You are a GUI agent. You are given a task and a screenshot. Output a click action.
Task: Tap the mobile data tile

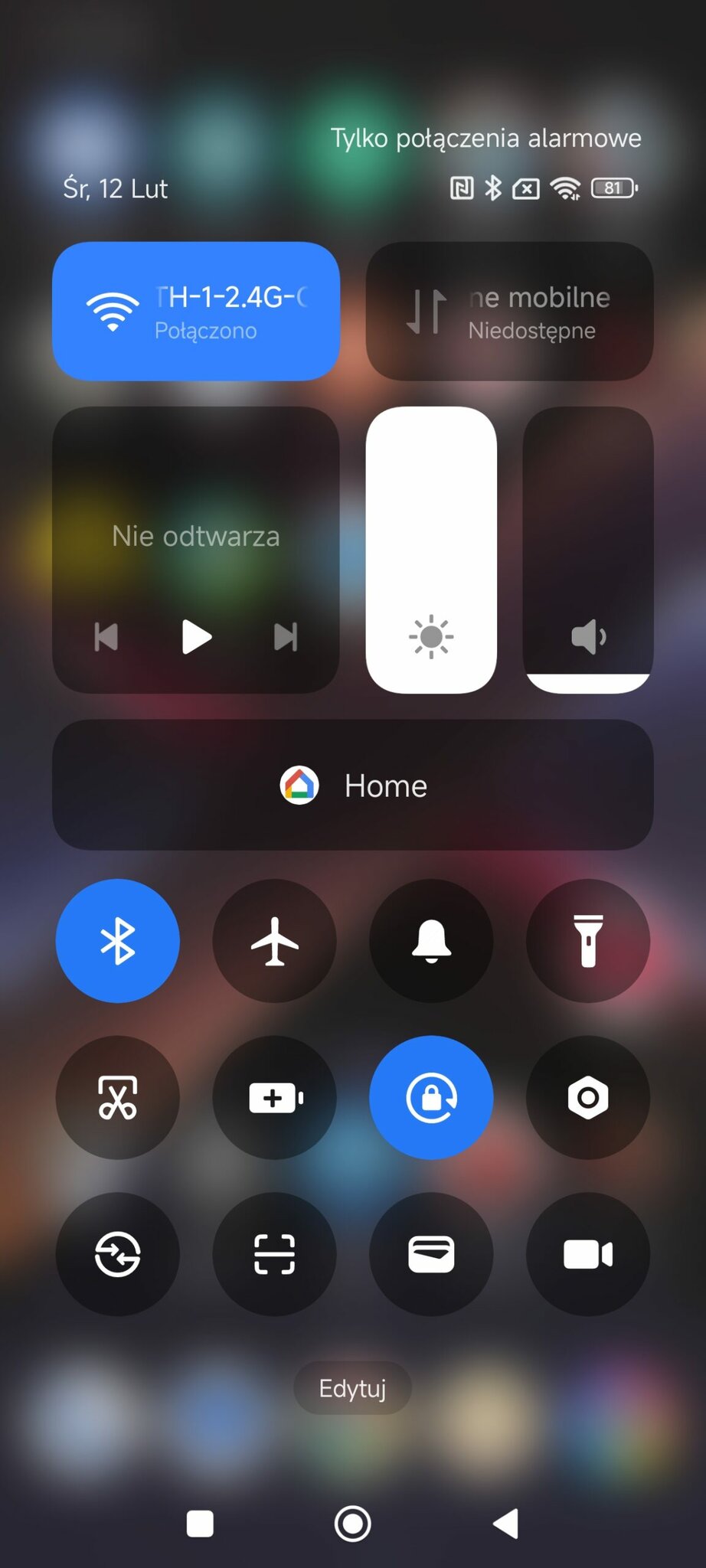(x=509, y=311)
